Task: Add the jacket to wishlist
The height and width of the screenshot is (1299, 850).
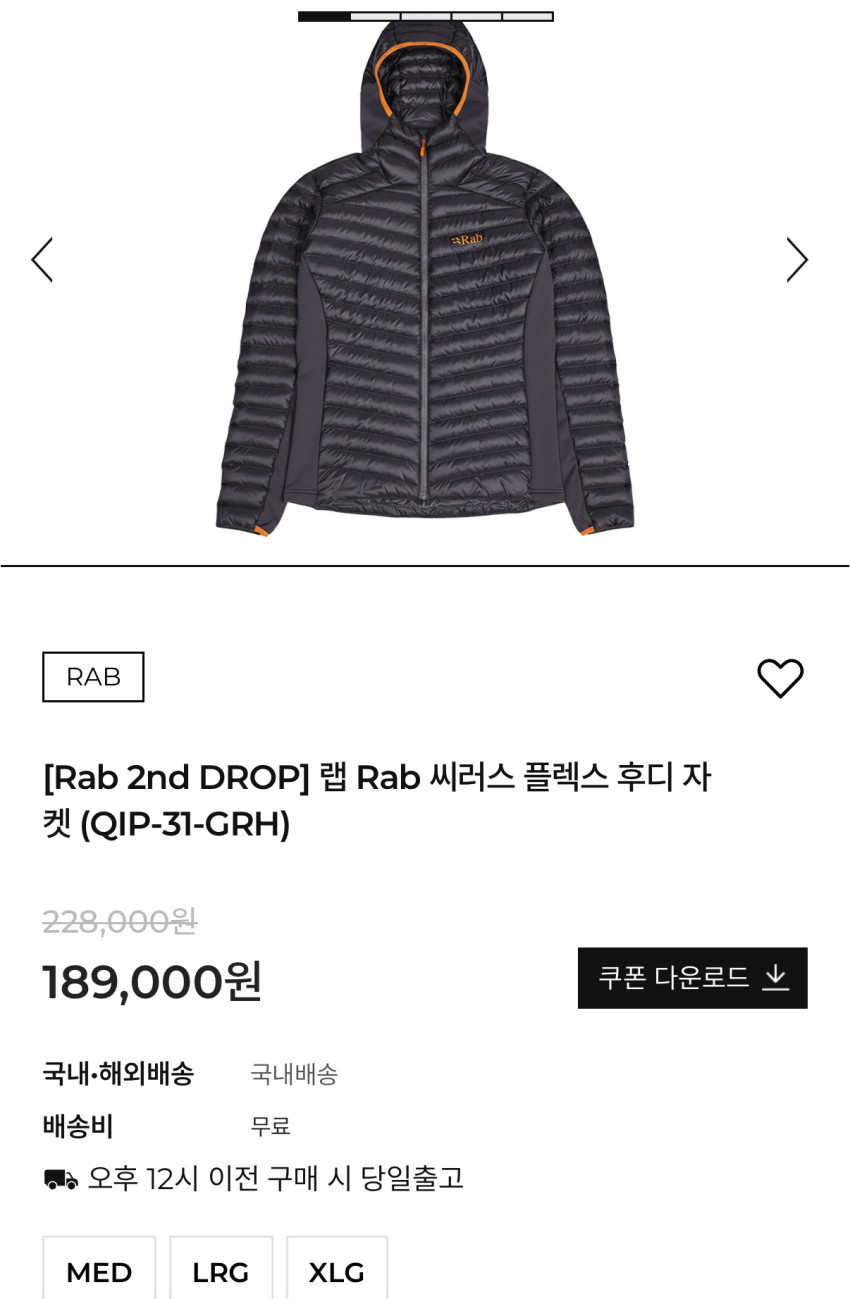Action: coord(780,678)
